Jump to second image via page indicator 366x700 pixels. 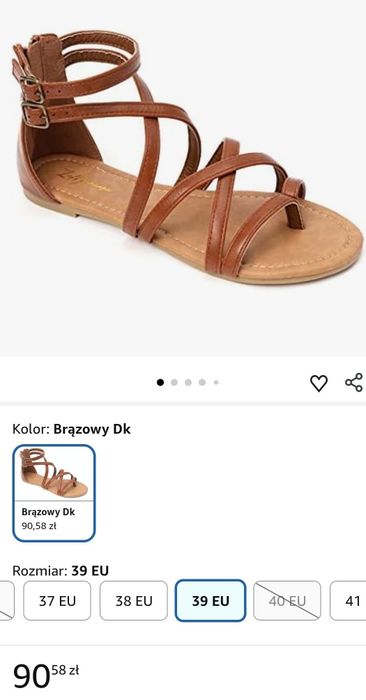click(174, 383)
